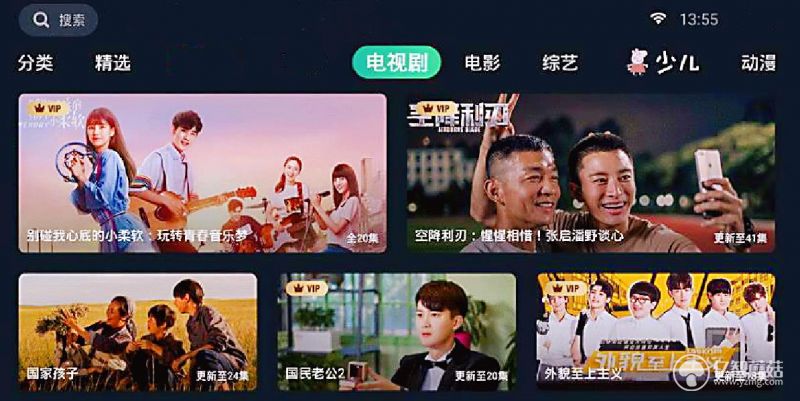The width and height of the screenshot is (800, 401).
Task: Switch to the 电影 tab
Action: 482,63
